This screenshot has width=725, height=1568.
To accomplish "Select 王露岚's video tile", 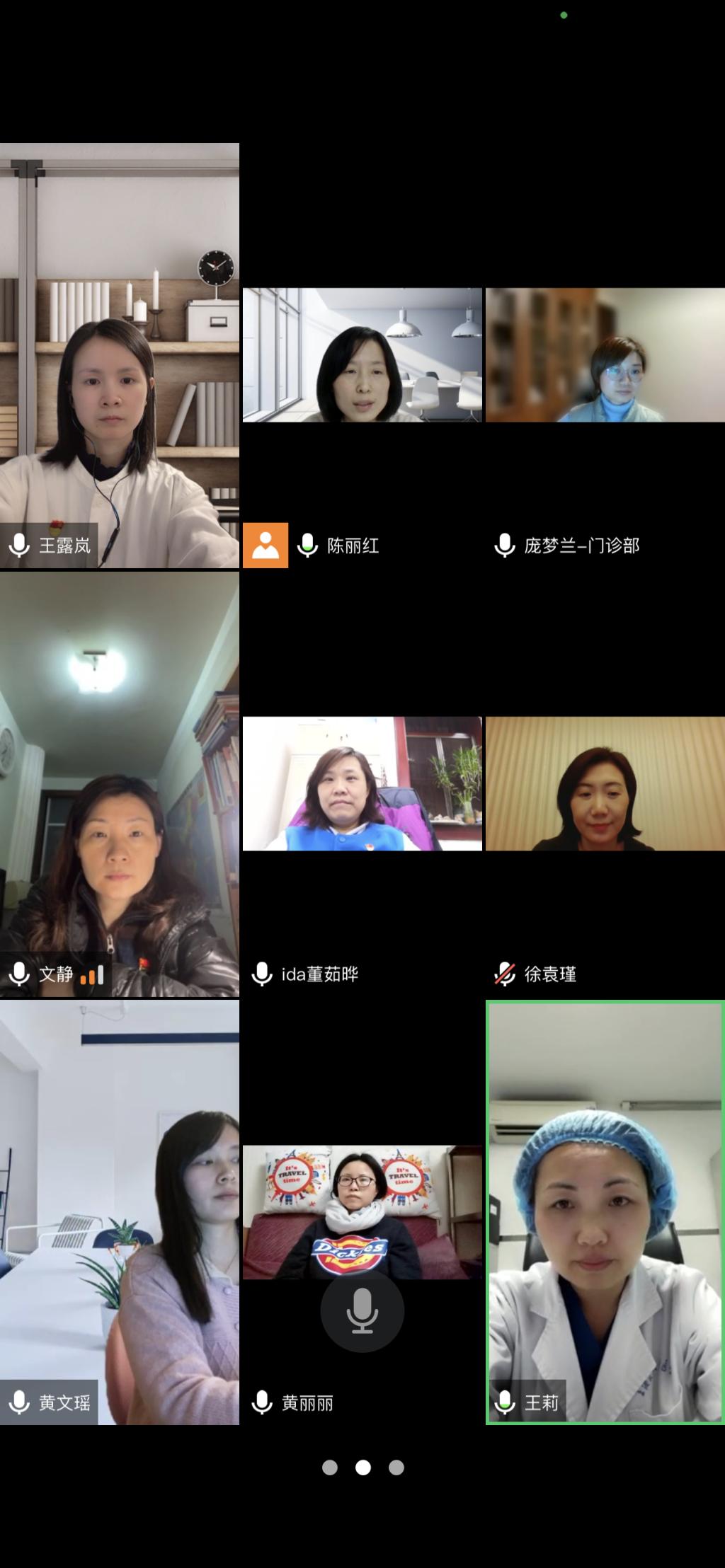I will coord(119,355).
